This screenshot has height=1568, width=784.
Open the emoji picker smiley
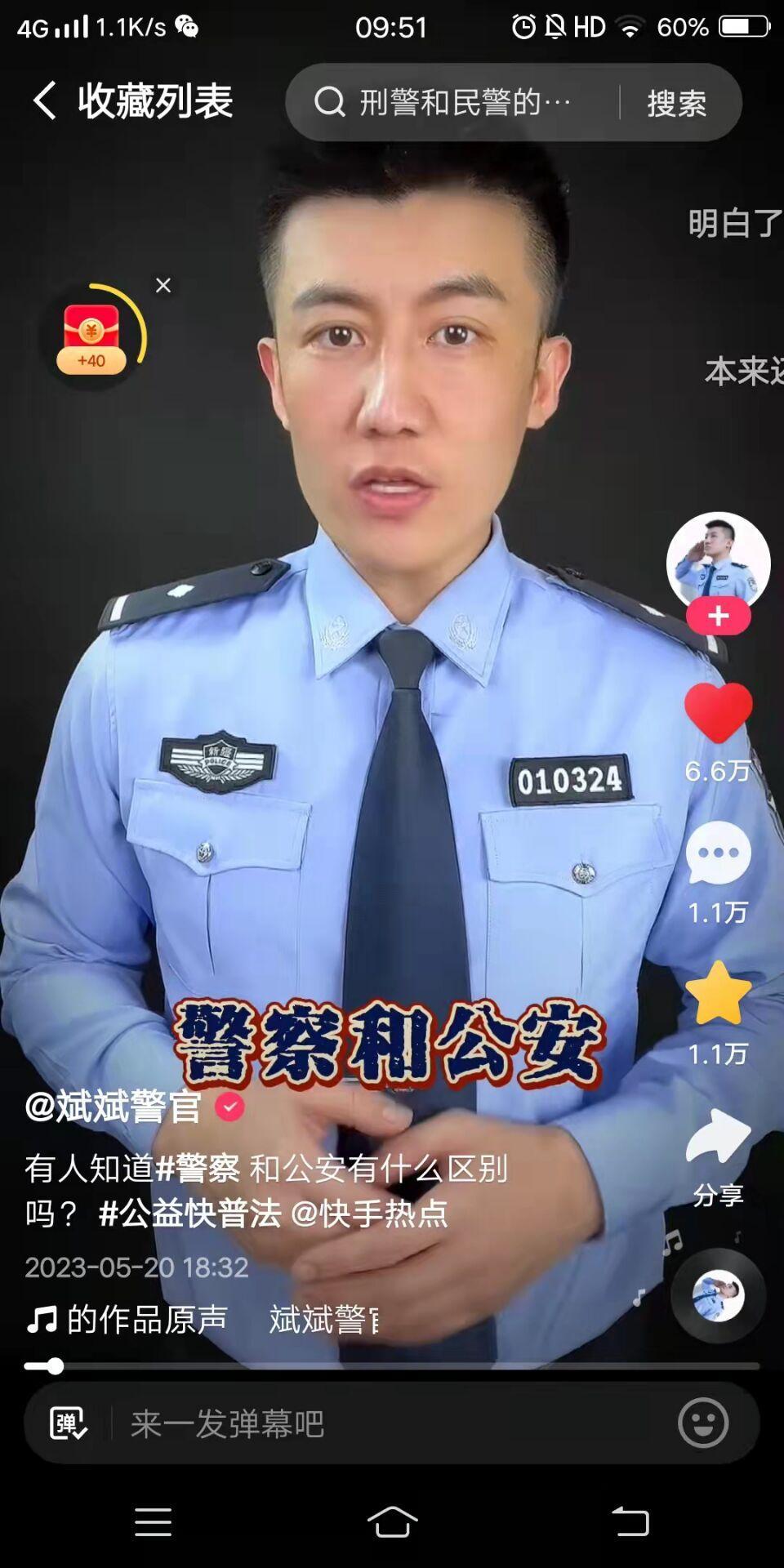[x=702, y=1423]
